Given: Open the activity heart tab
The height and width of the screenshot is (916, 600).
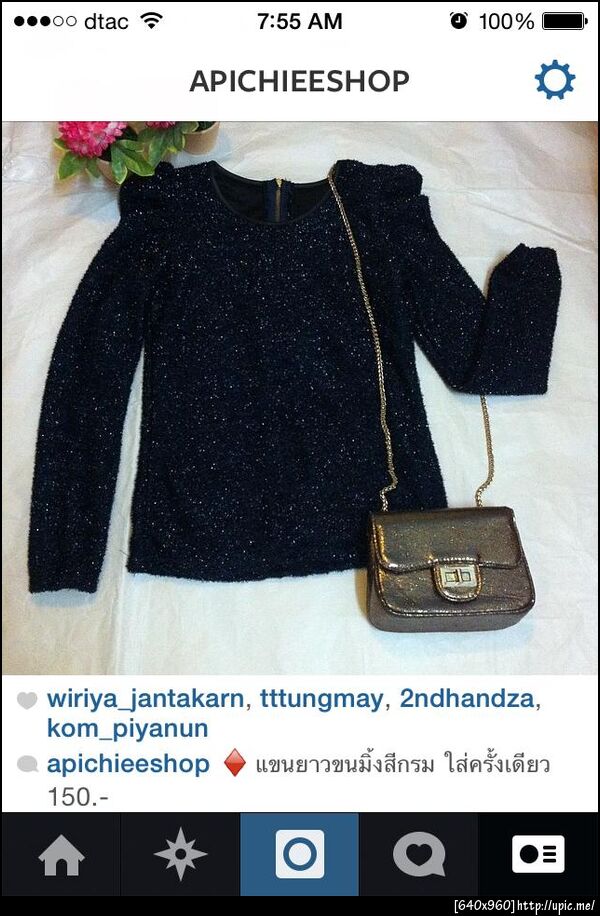Looking at the screenshot, I should (419, 855).
